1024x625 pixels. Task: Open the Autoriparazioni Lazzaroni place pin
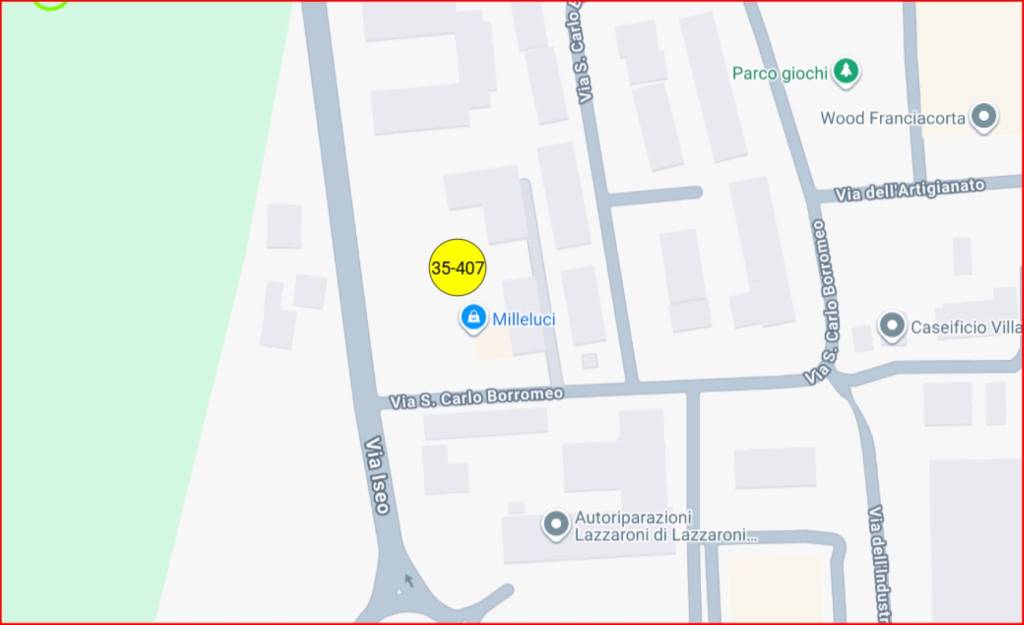click(x=555, y=524)
